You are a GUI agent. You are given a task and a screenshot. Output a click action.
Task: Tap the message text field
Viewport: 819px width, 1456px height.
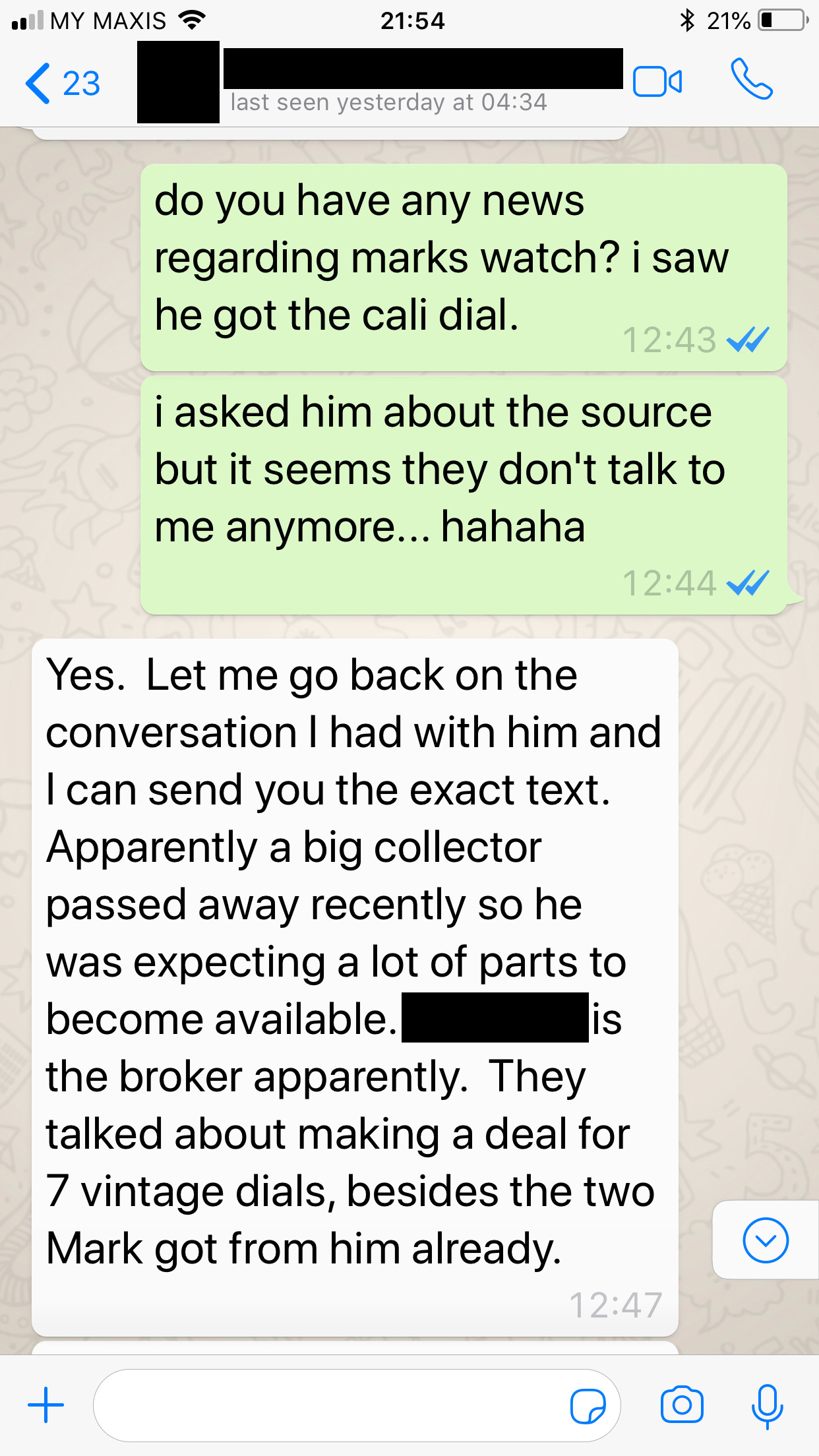[330, 1405]
